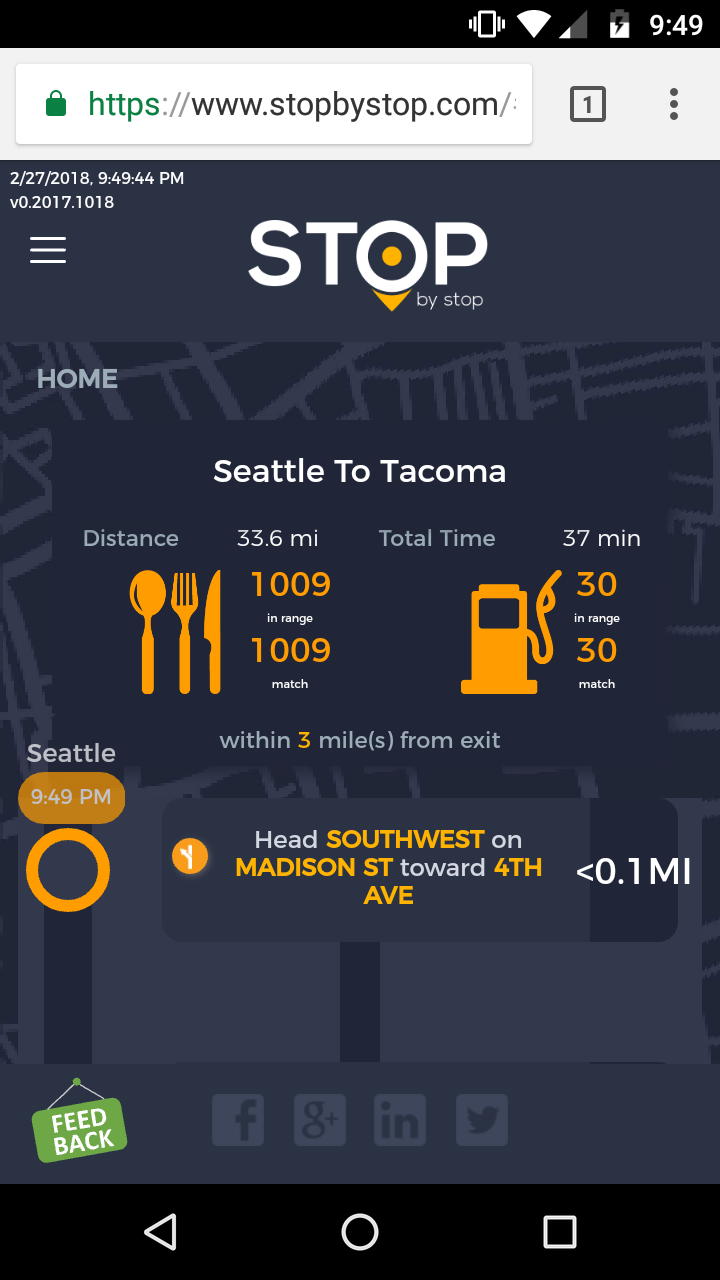Go to the Android home screen
720x1280 pixels.
coord(360,1232)
